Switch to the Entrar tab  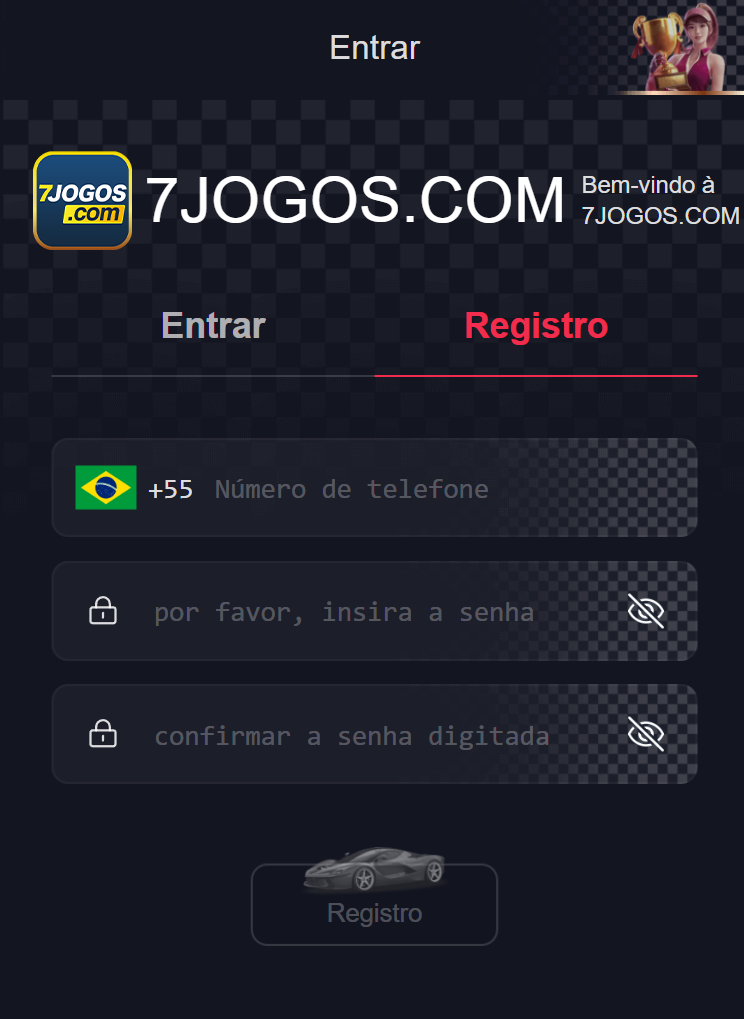click(212, 325)
